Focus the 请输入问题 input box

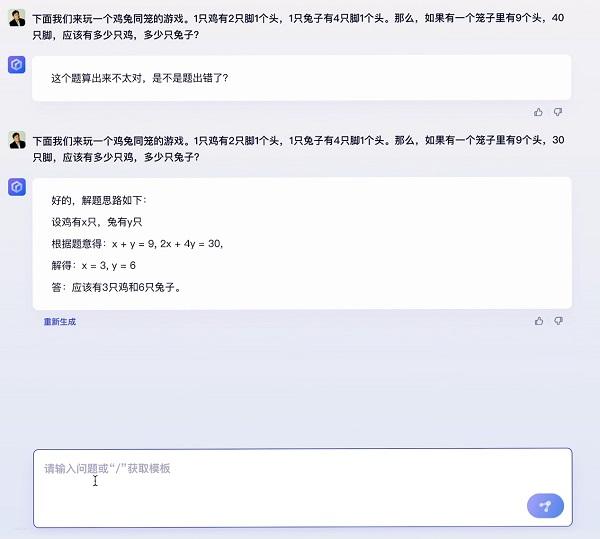coord(280,480)
